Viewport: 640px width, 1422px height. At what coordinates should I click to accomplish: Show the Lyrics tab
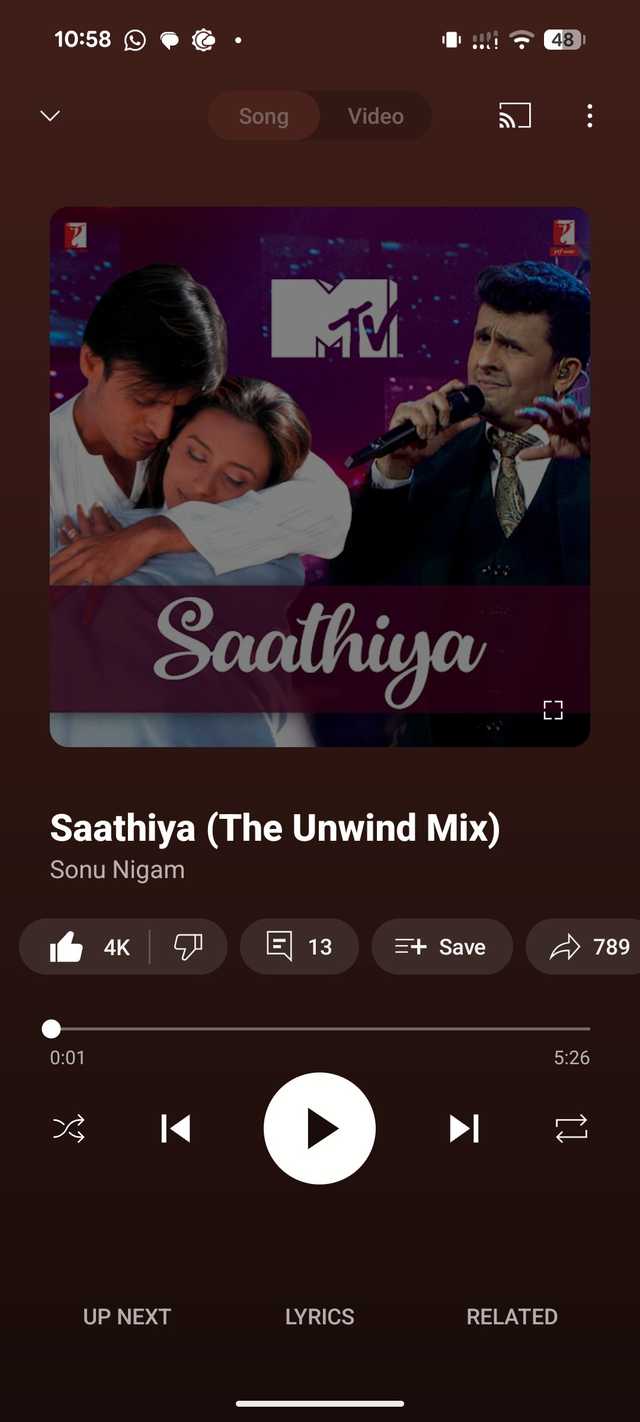click(x=320, y=1317)
